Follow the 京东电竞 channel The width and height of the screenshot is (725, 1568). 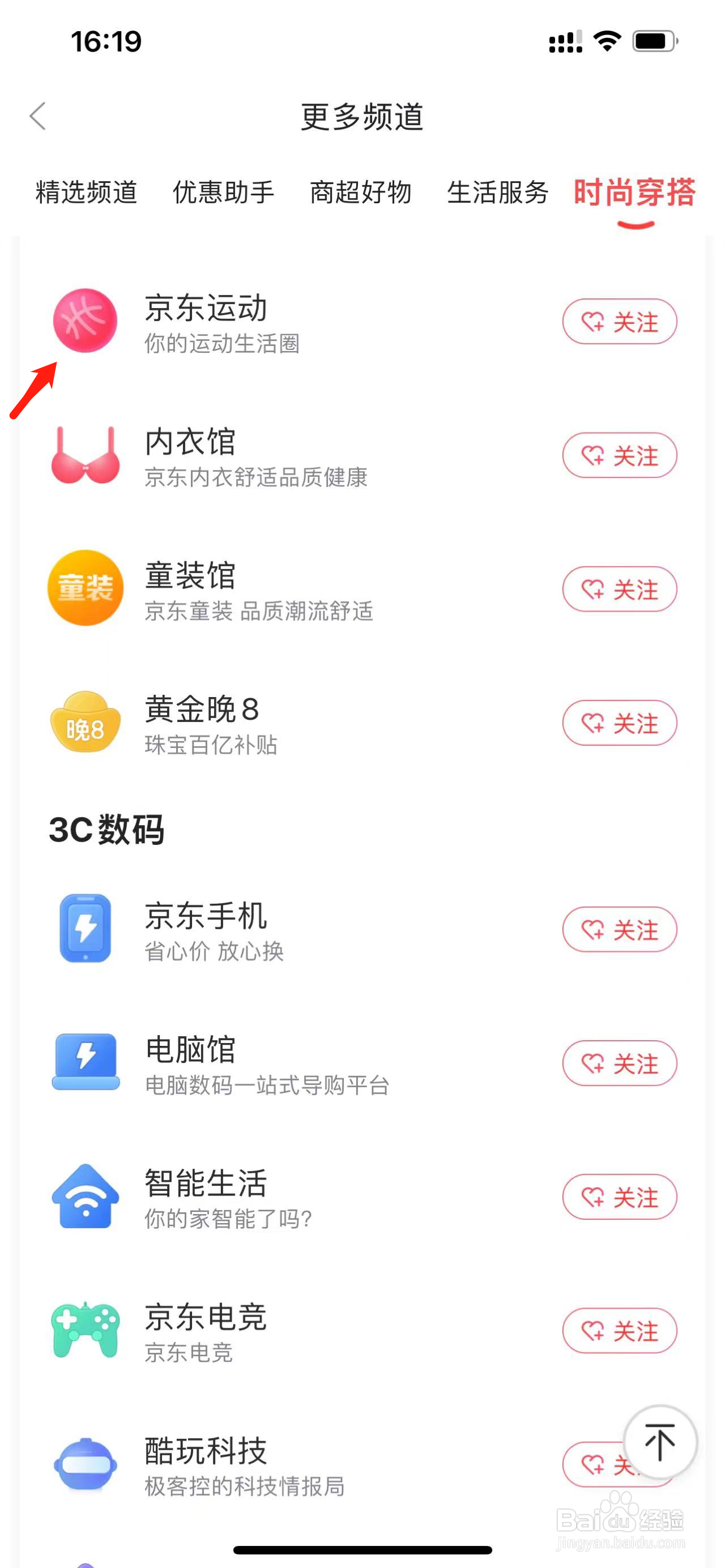tap(619, 1331)
